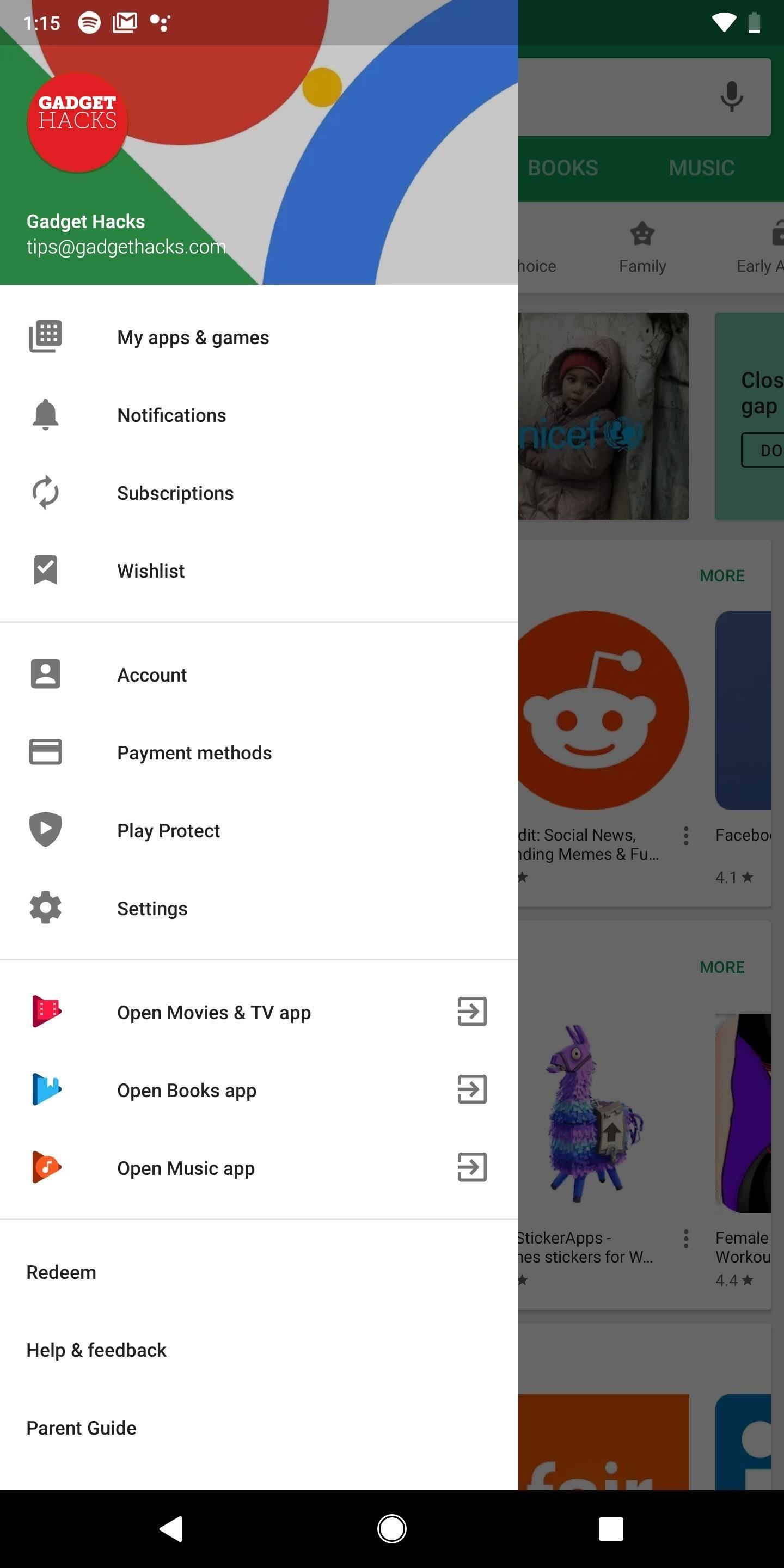
Task: Open the Wishlist
Action: (150, 571)
